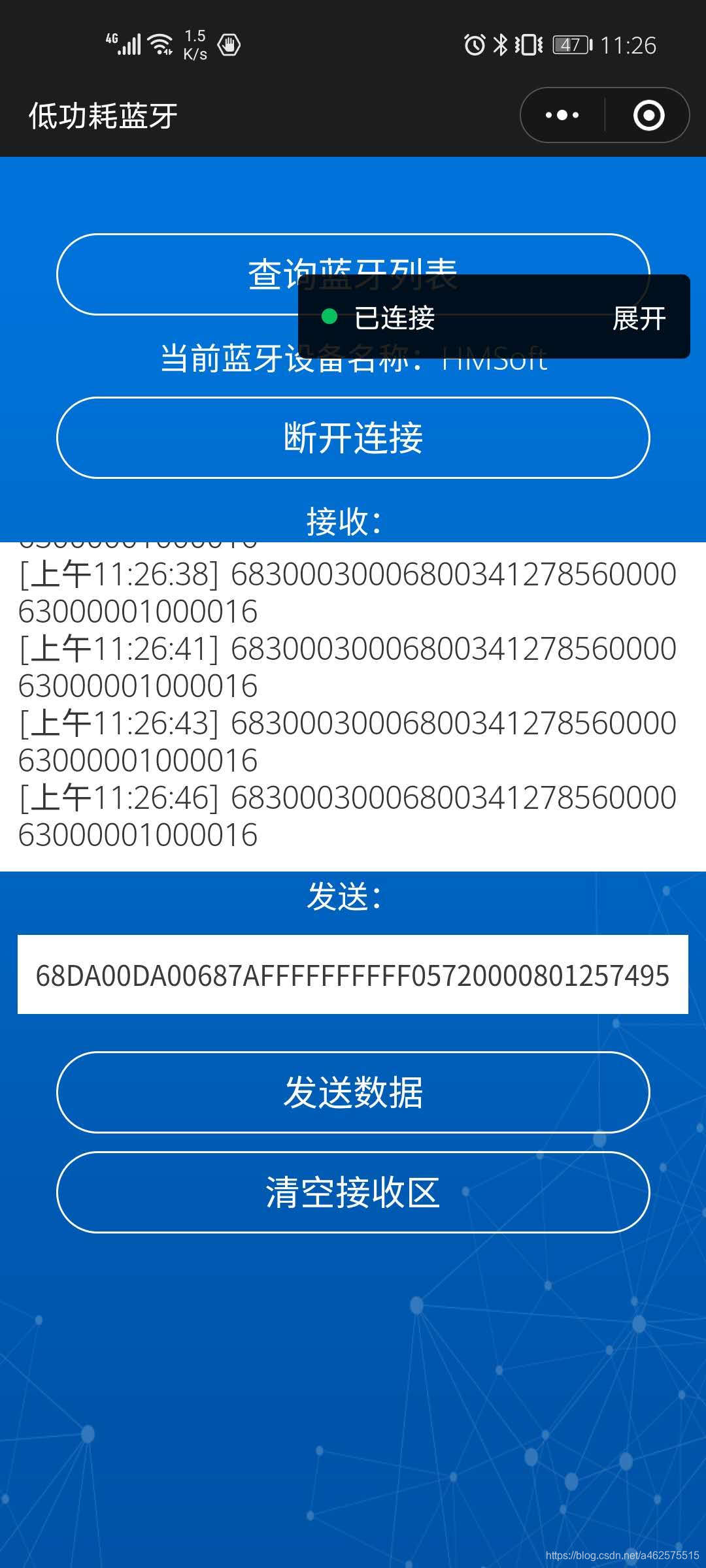The height and width of the screenshot is (1568, 706).
Task: Close the mini program with the circle button
Action: pyautogui.click(x=648, y=116)
